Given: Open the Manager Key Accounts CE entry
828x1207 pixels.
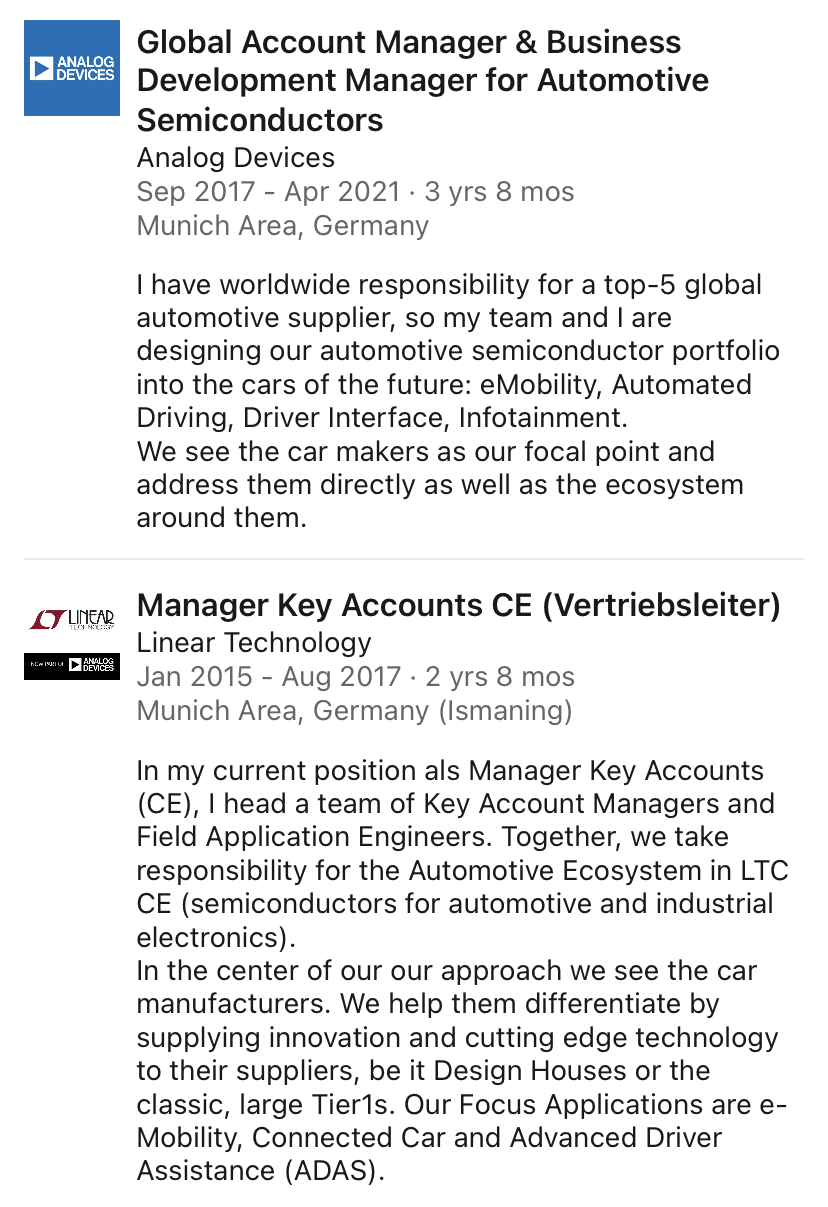Looking at the screenshot, I should (459, 605).
